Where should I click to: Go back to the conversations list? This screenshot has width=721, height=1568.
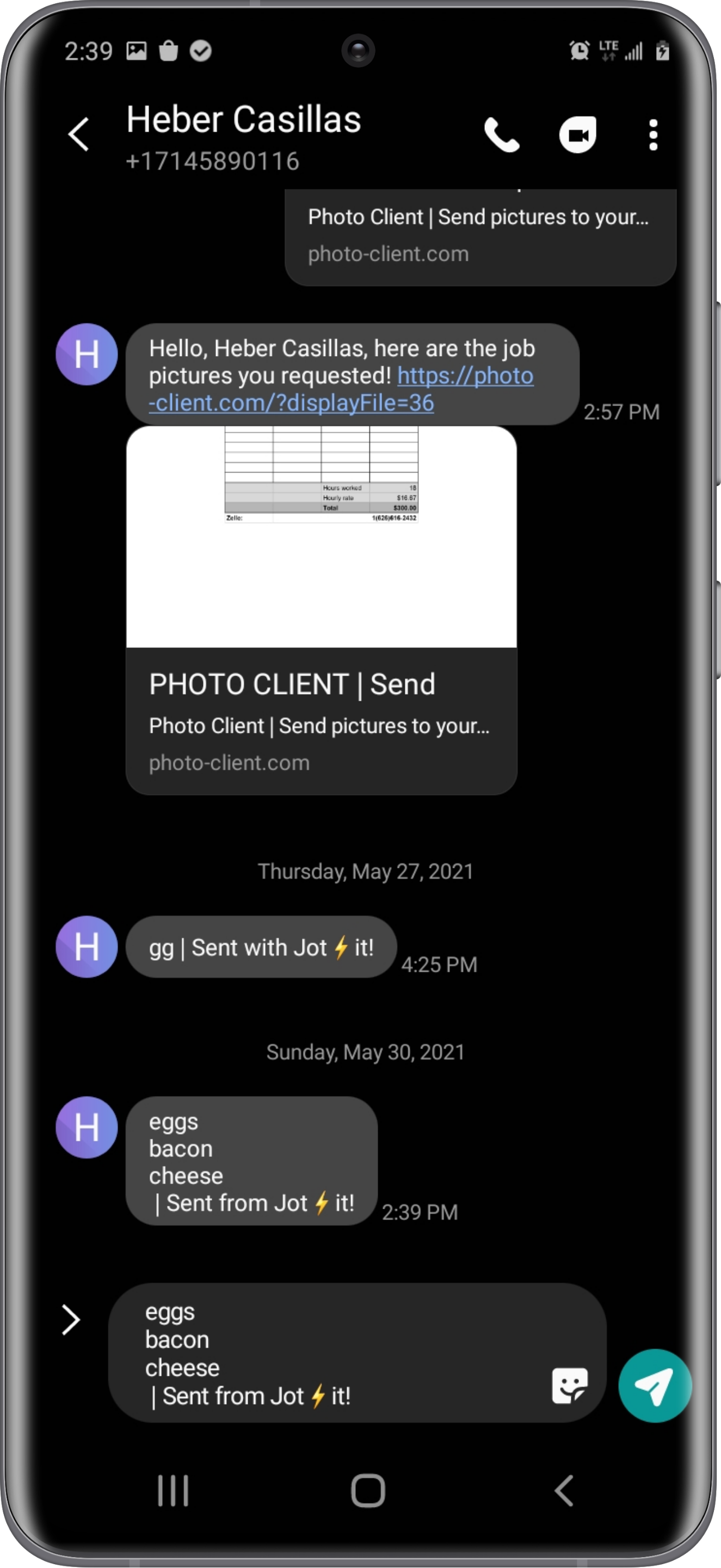(x=78, y=134)
